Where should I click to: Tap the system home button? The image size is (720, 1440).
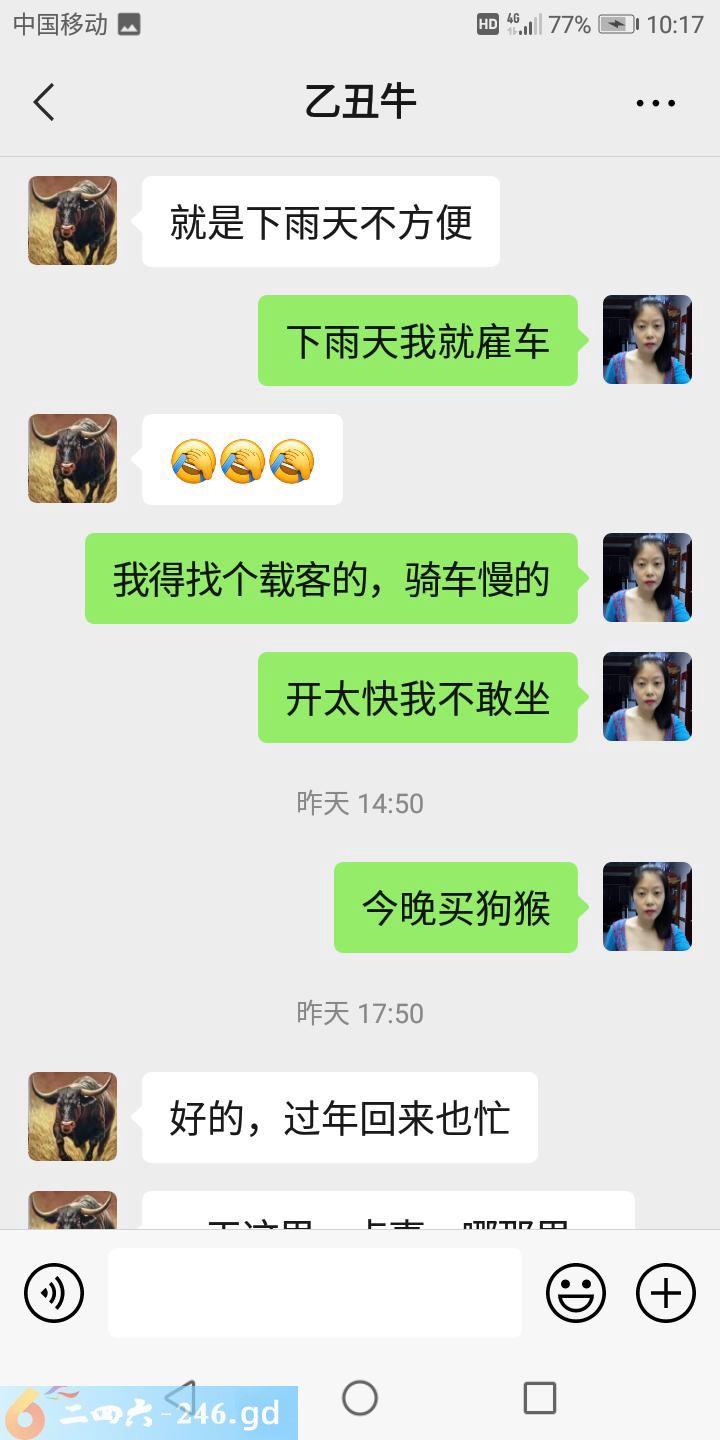click(x=360, y=1397)
